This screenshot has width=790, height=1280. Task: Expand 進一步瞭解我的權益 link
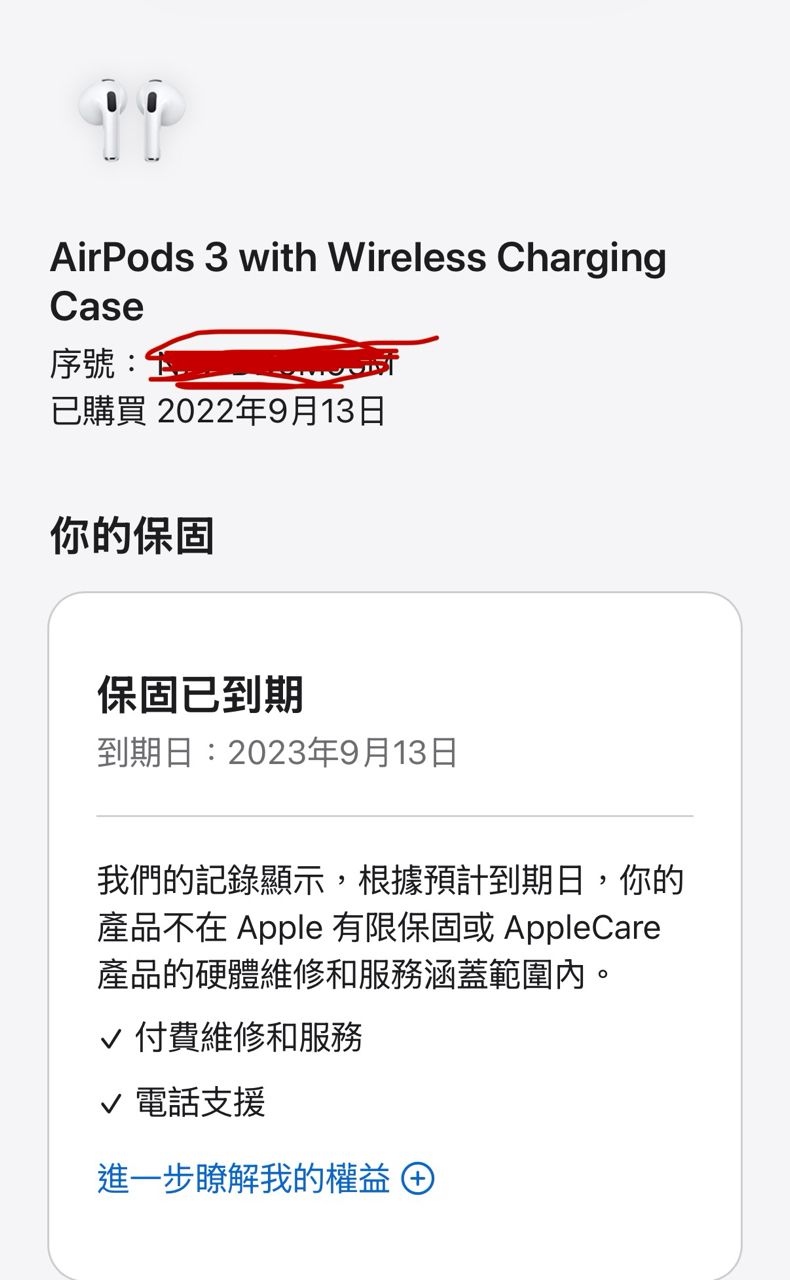[265, 1179]
